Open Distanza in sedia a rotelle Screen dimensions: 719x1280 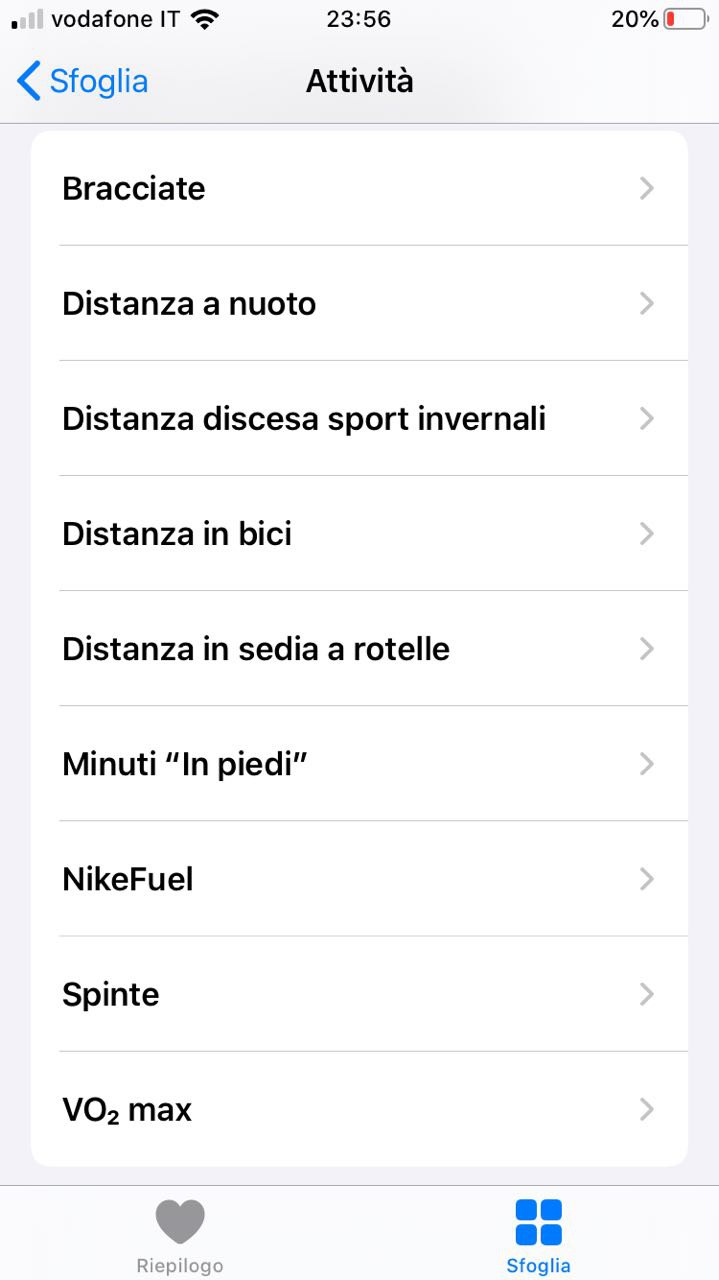[x=360, y=649]
